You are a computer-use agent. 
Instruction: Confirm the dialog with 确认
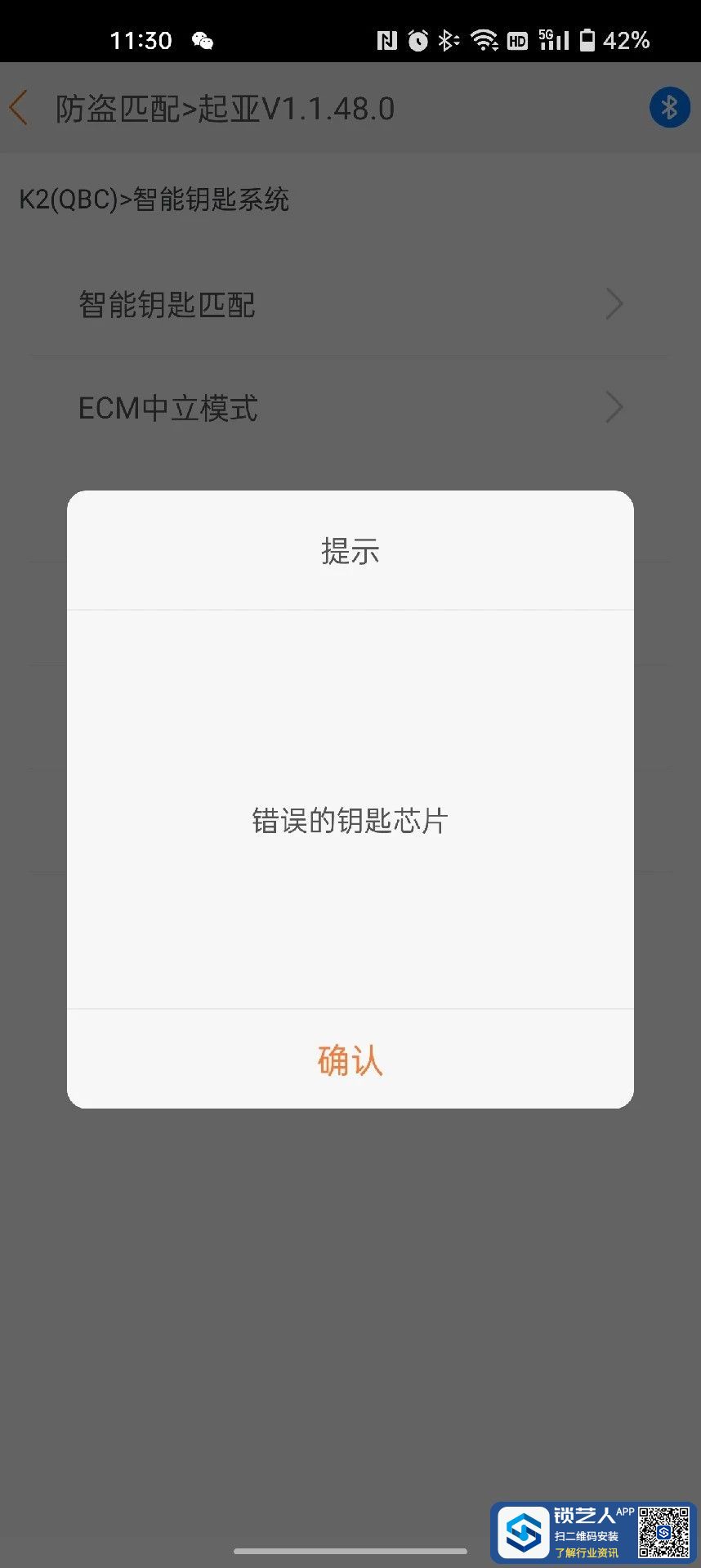pyautogui.click(x=350, y=1060)
